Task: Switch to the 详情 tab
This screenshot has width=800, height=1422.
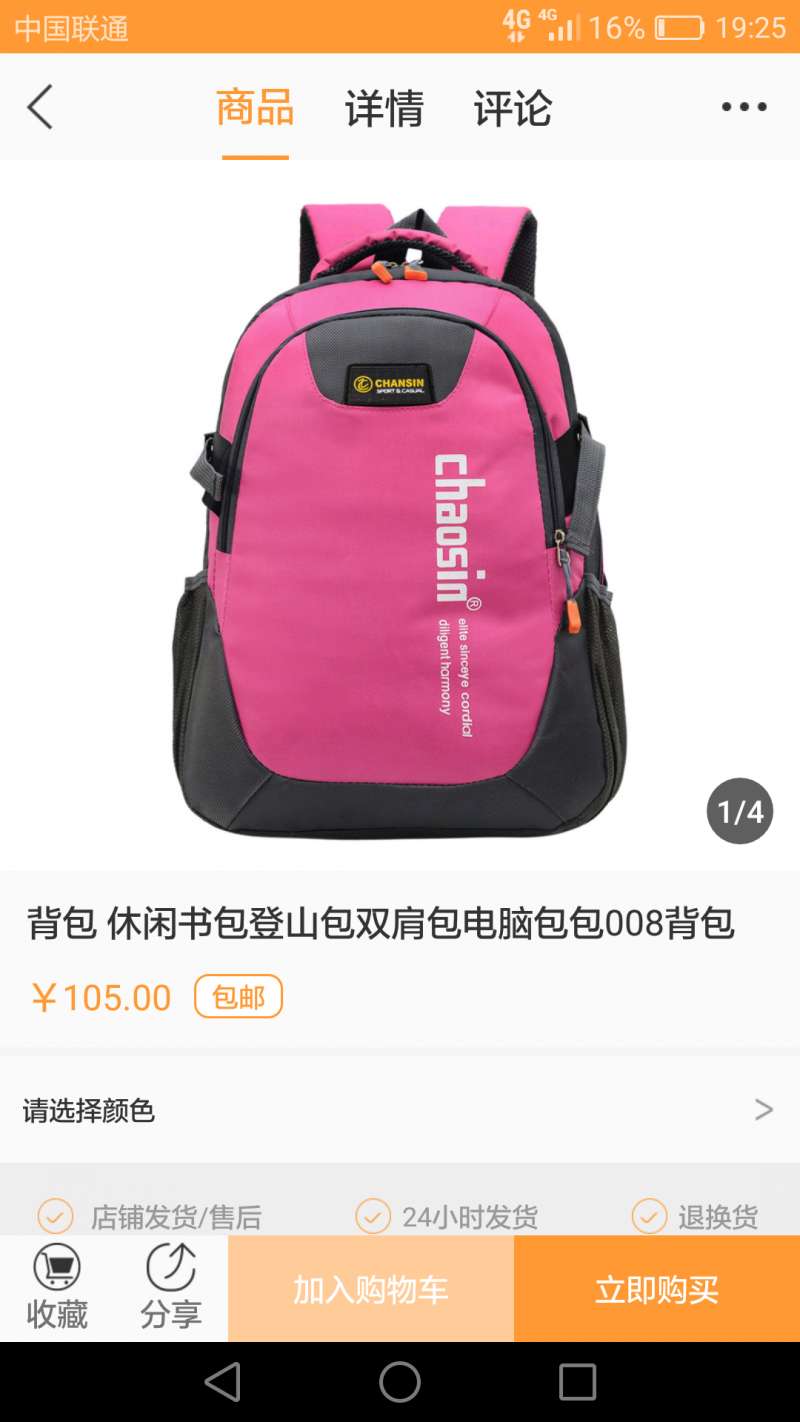Action: [x=384, y=108]
